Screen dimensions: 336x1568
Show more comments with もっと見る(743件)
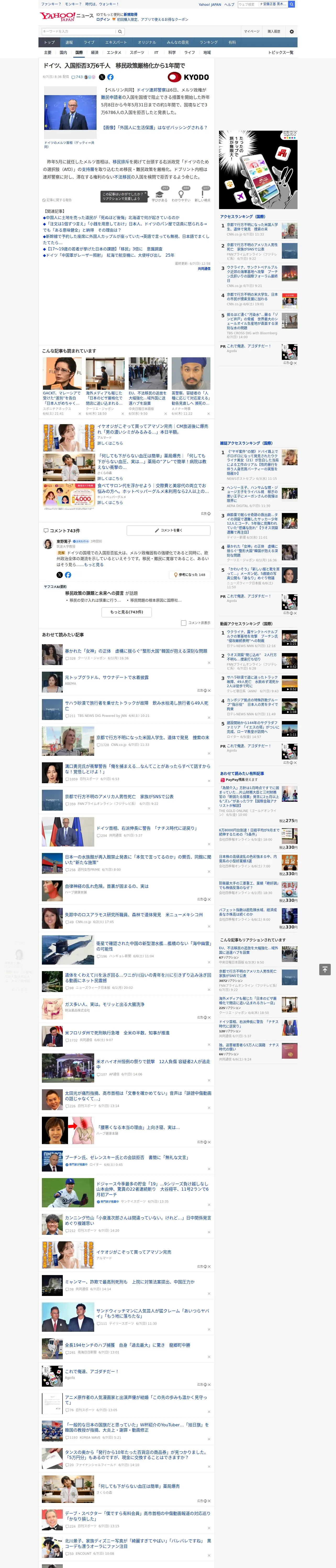click(x=126, y=612)
